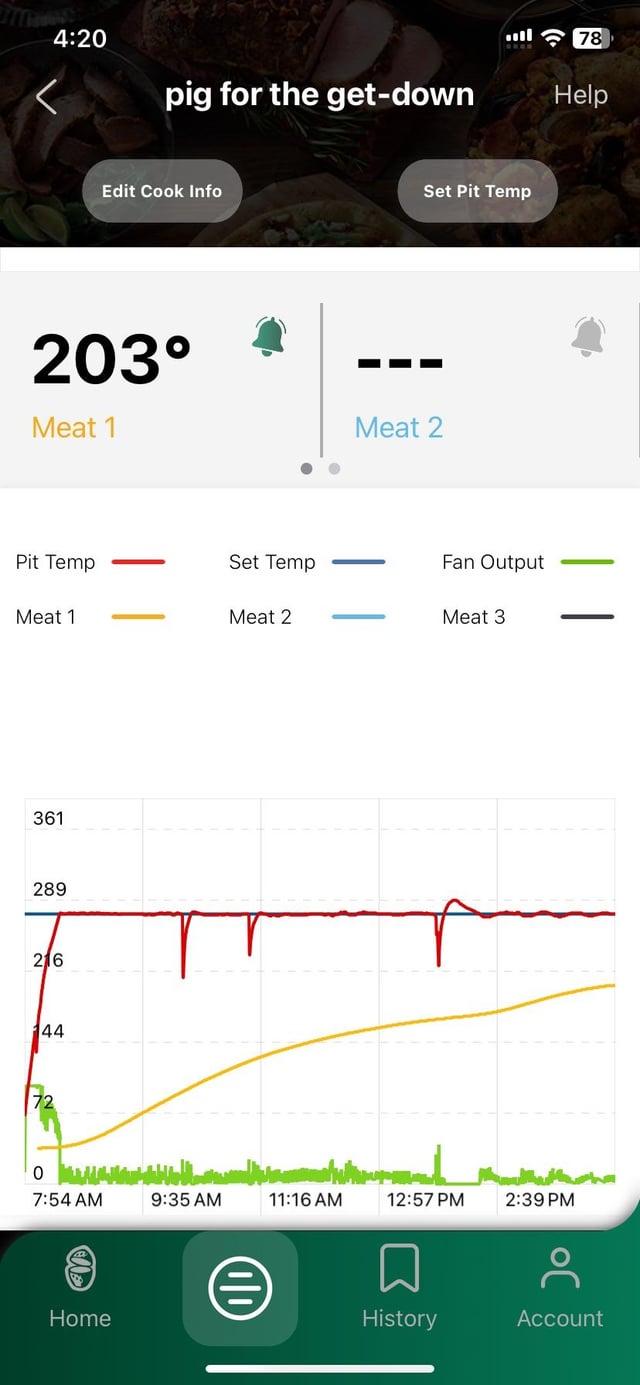Go back using the top-left arrow
This screenshot has height=1385, width=640.
pos(46,97)
